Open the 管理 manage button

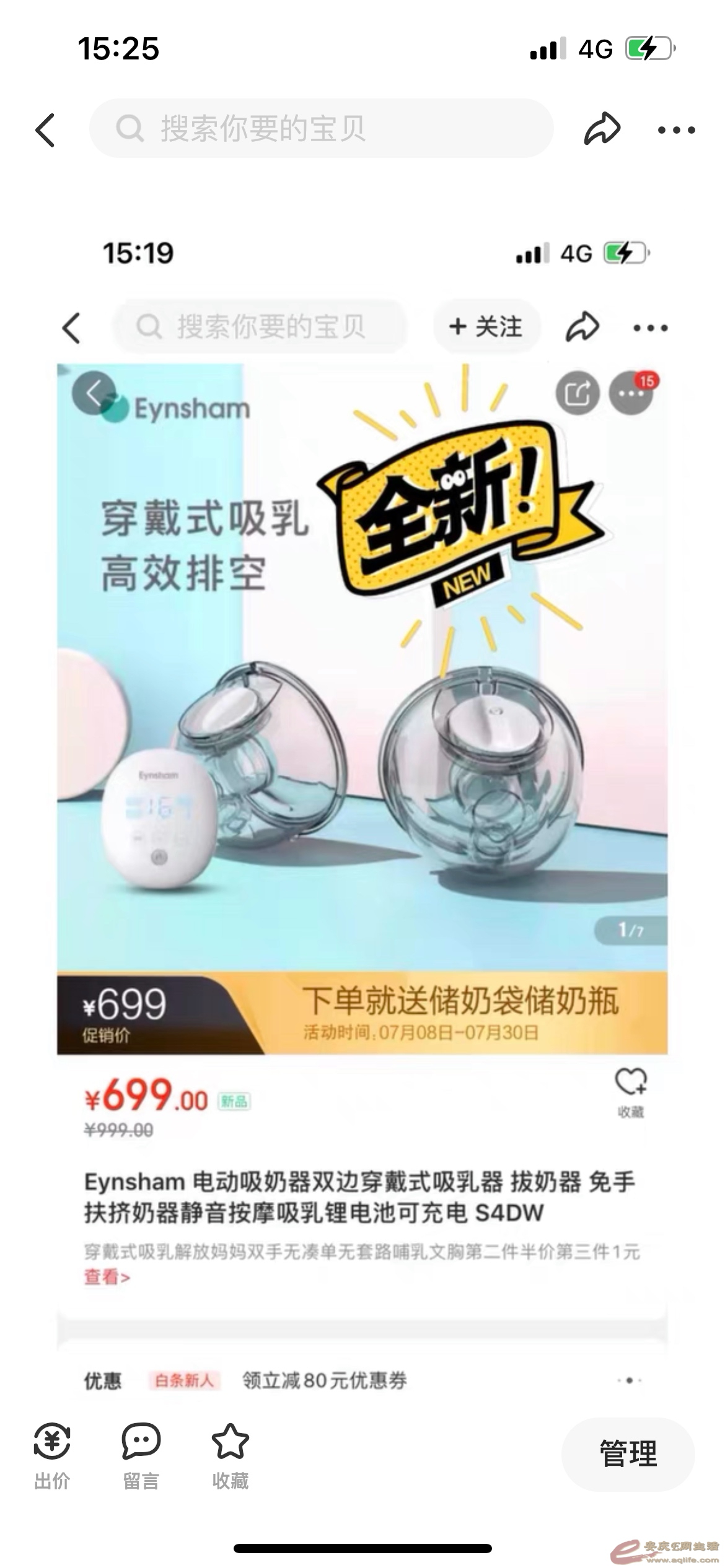tap(628, 1453)
